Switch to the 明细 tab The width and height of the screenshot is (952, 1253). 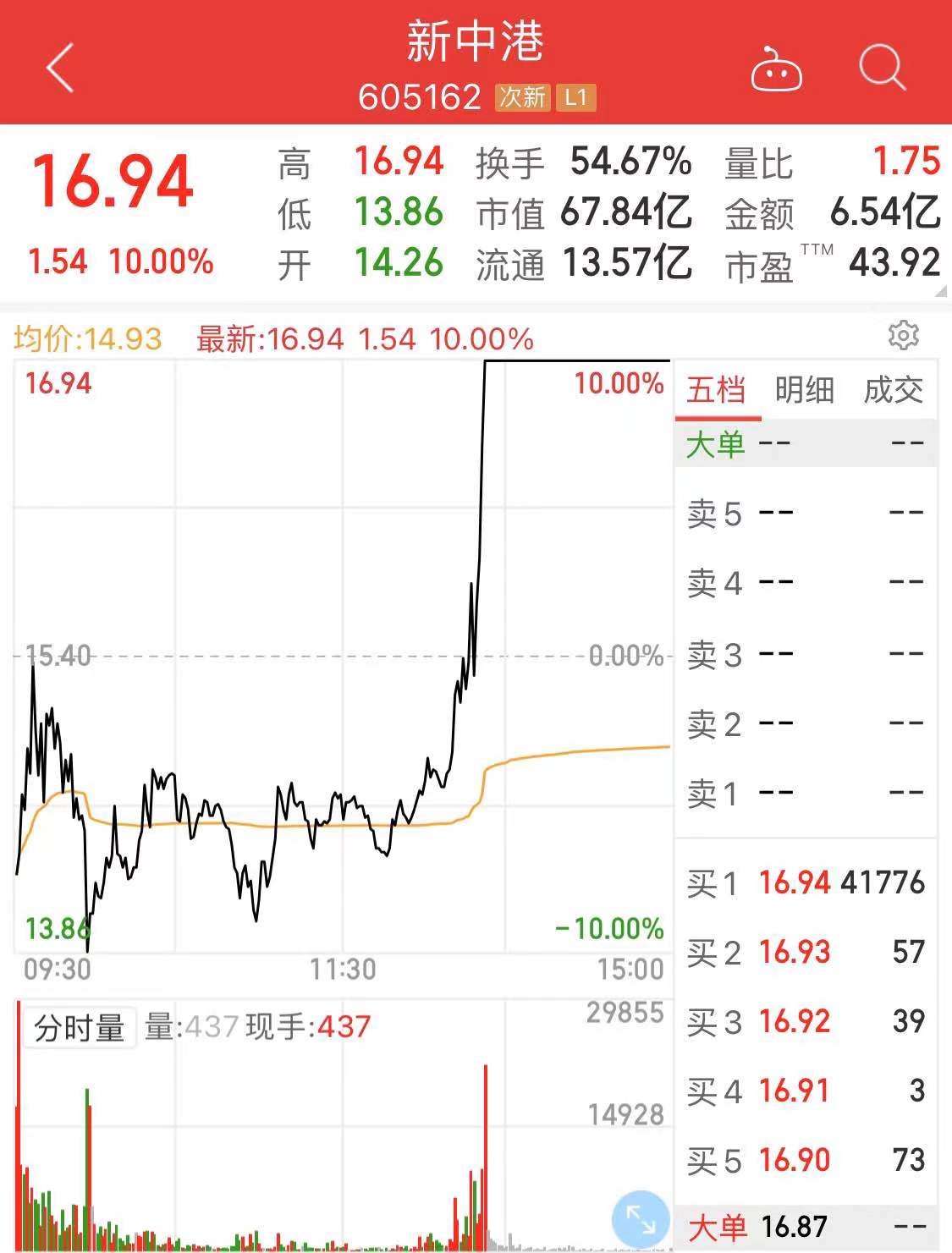coord(804,391)
